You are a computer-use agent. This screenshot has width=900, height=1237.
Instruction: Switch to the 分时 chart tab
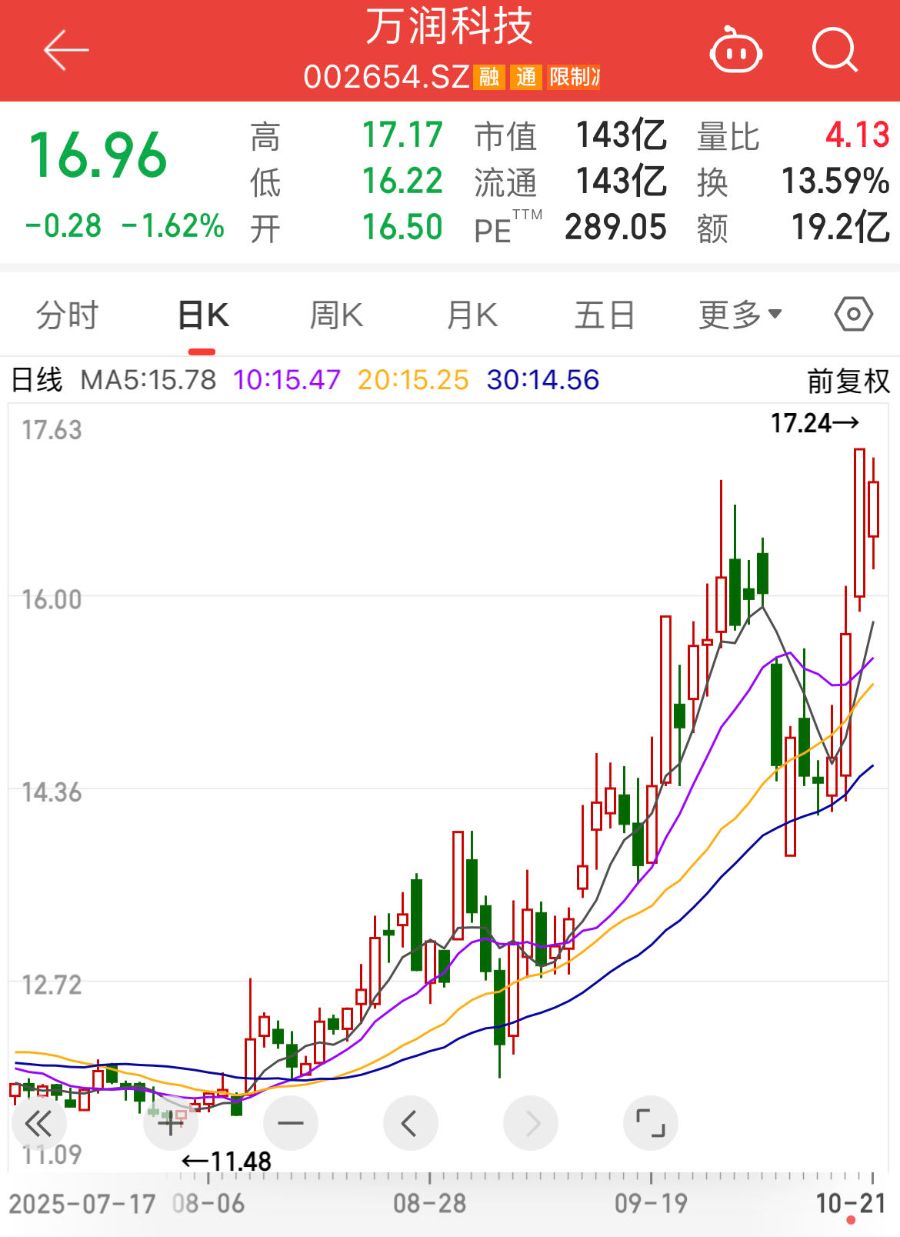point(68,316)
